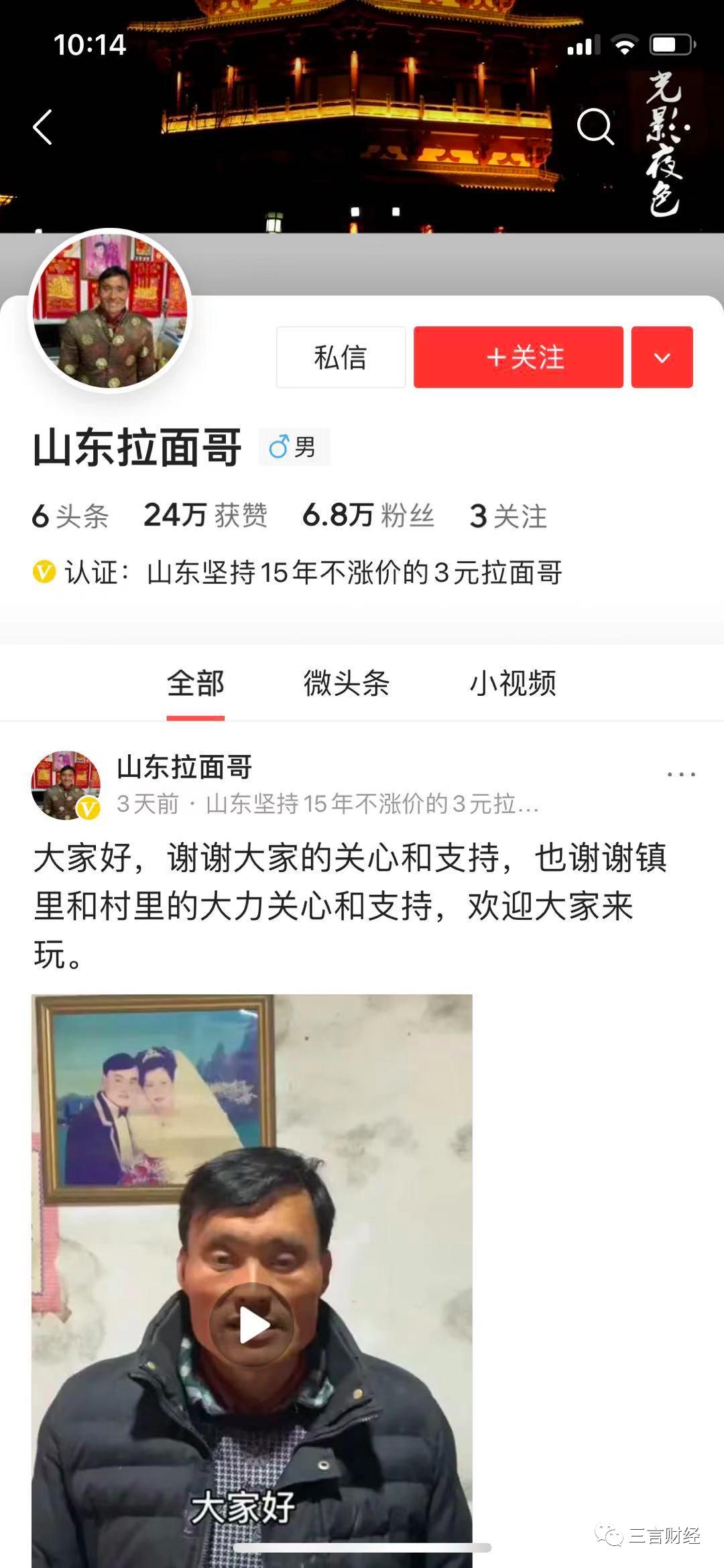Switch to the 微头条 tab
Image resolution: width=724 pixels, height=1568 pixels.
coord(347,684)
